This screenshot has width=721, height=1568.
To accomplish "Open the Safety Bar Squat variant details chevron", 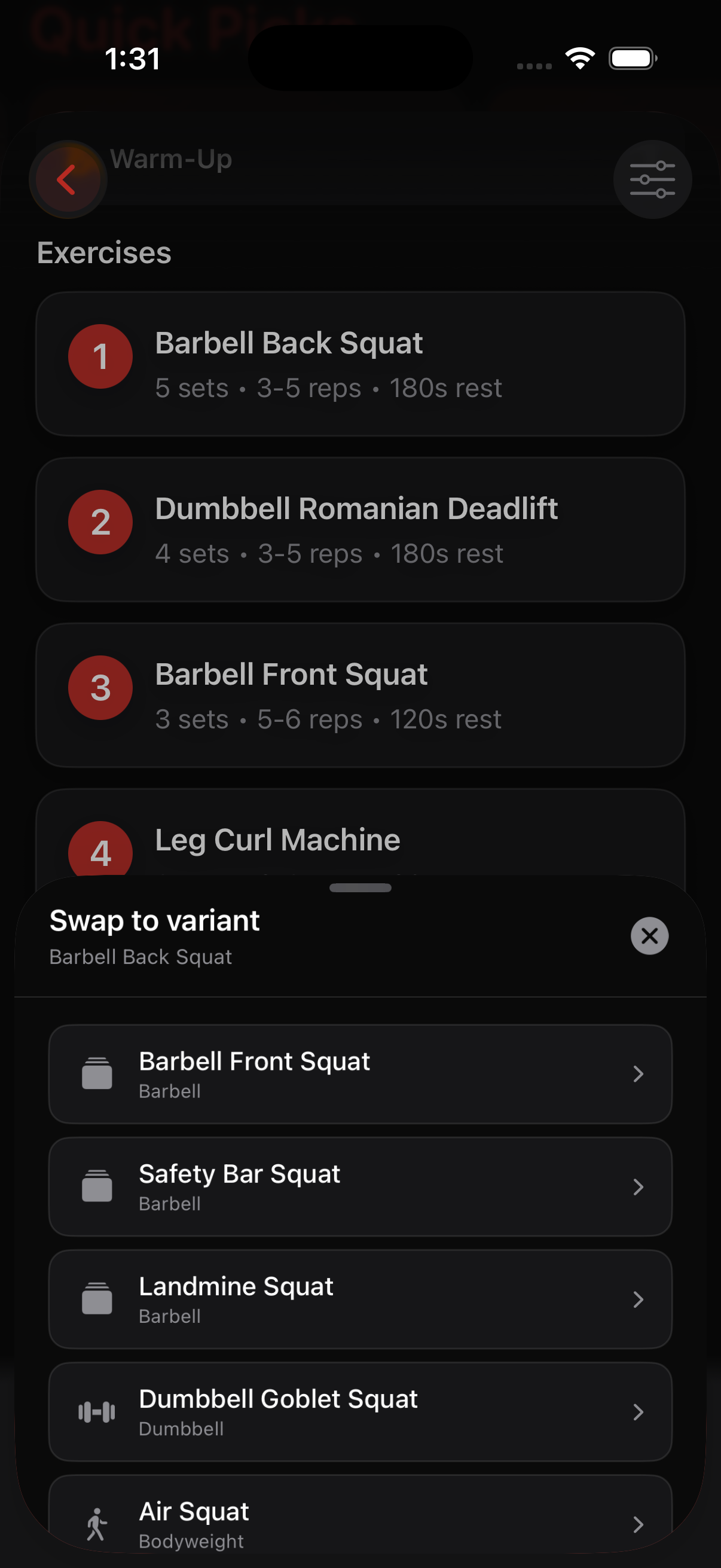I will (x=638, y=1186).
